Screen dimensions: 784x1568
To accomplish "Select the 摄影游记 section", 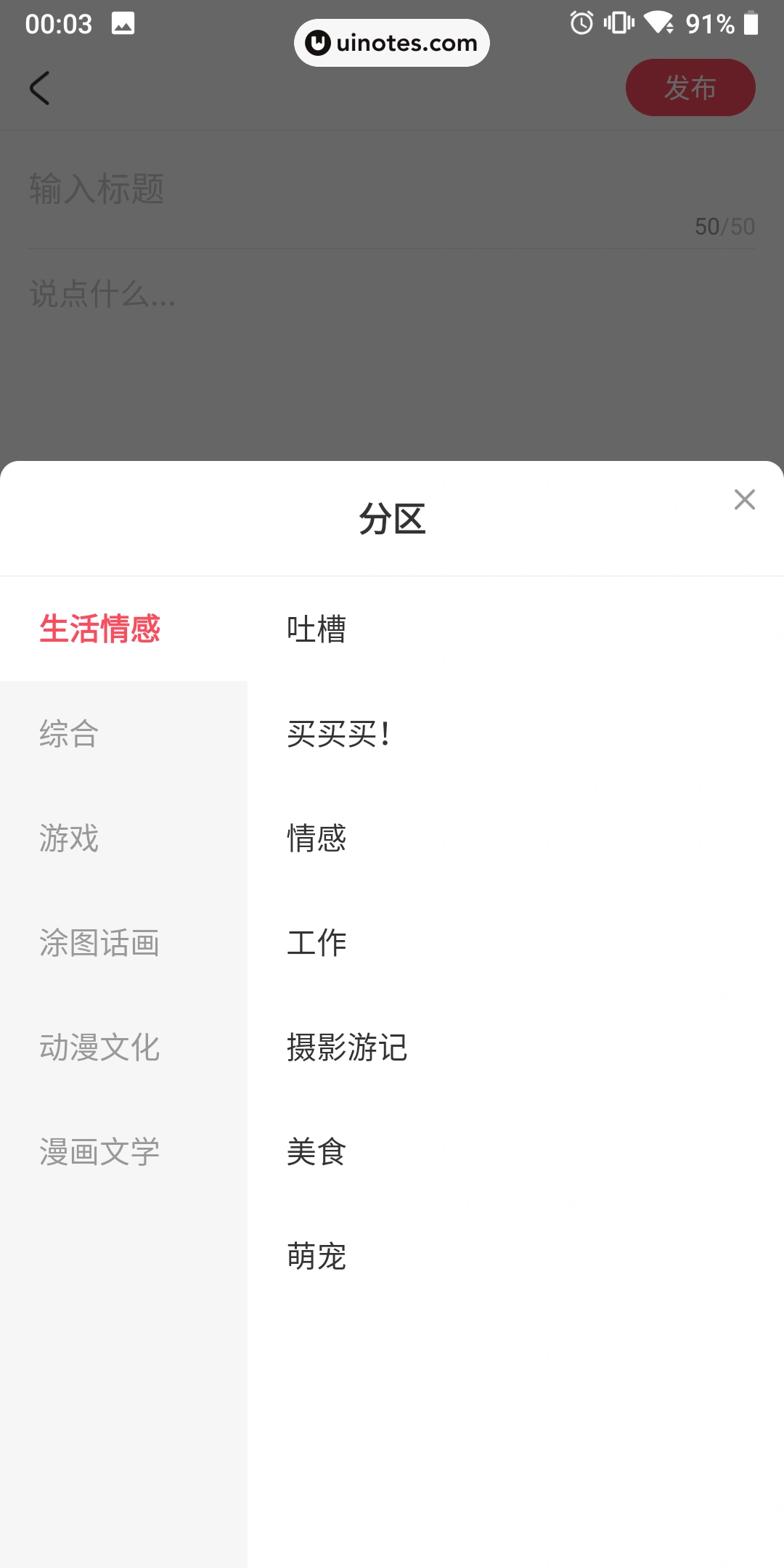I will tap(347, 1047).
